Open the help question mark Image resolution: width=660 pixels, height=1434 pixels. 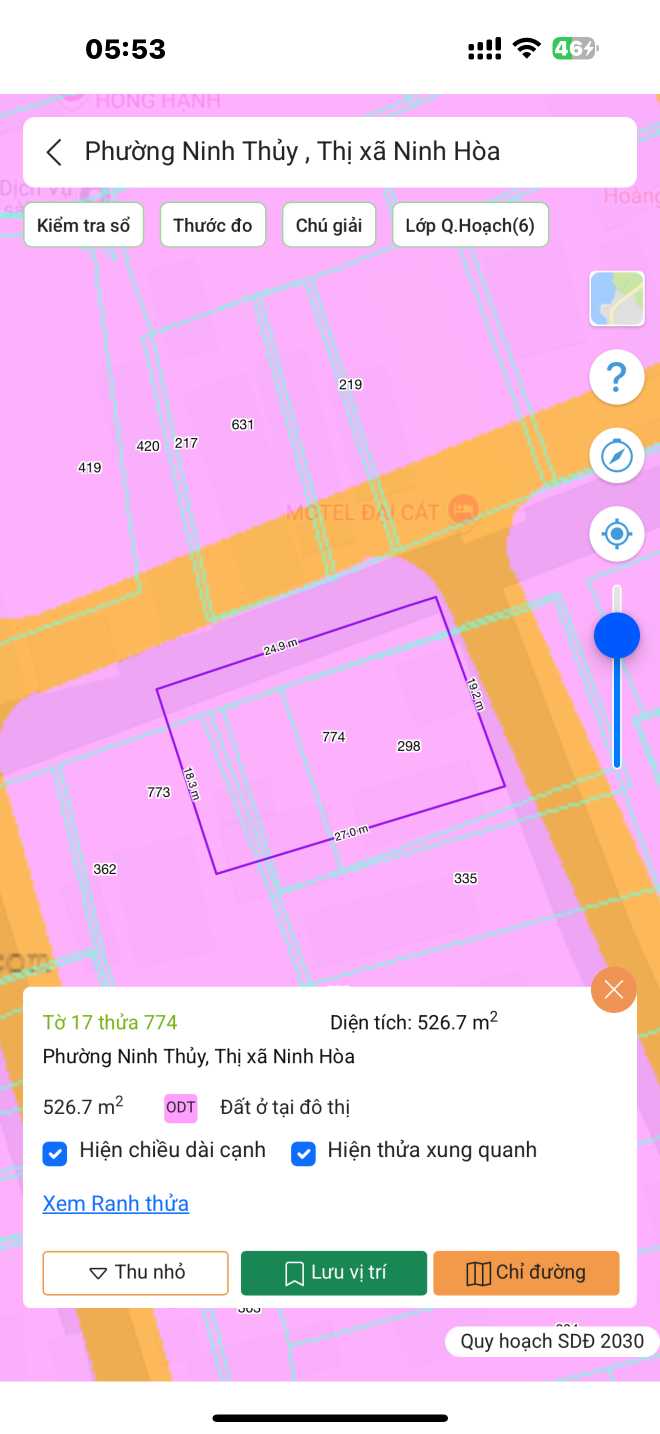point(617,378)
